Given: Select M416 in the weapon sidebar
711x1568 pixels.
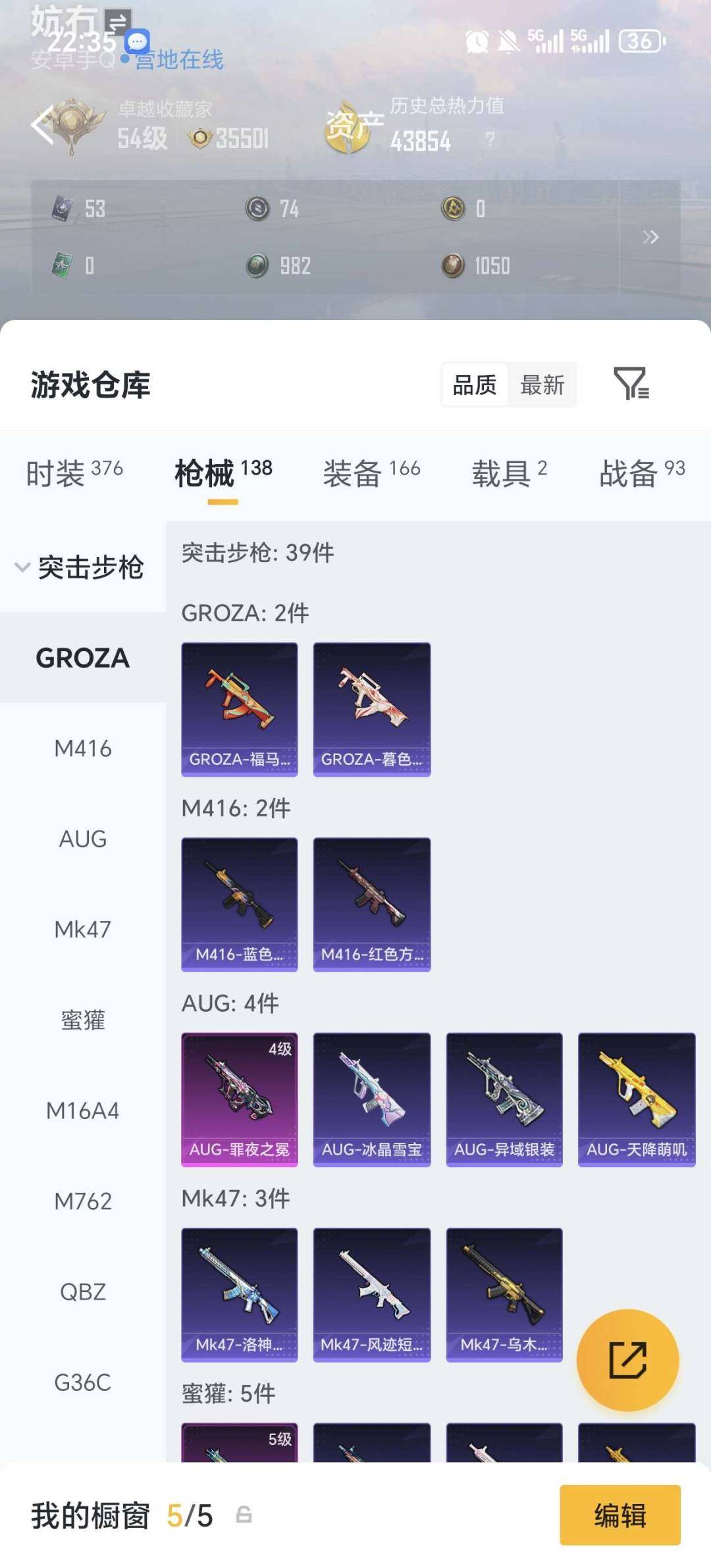Looking at the screenshot, I should click(x=83, y=748).
